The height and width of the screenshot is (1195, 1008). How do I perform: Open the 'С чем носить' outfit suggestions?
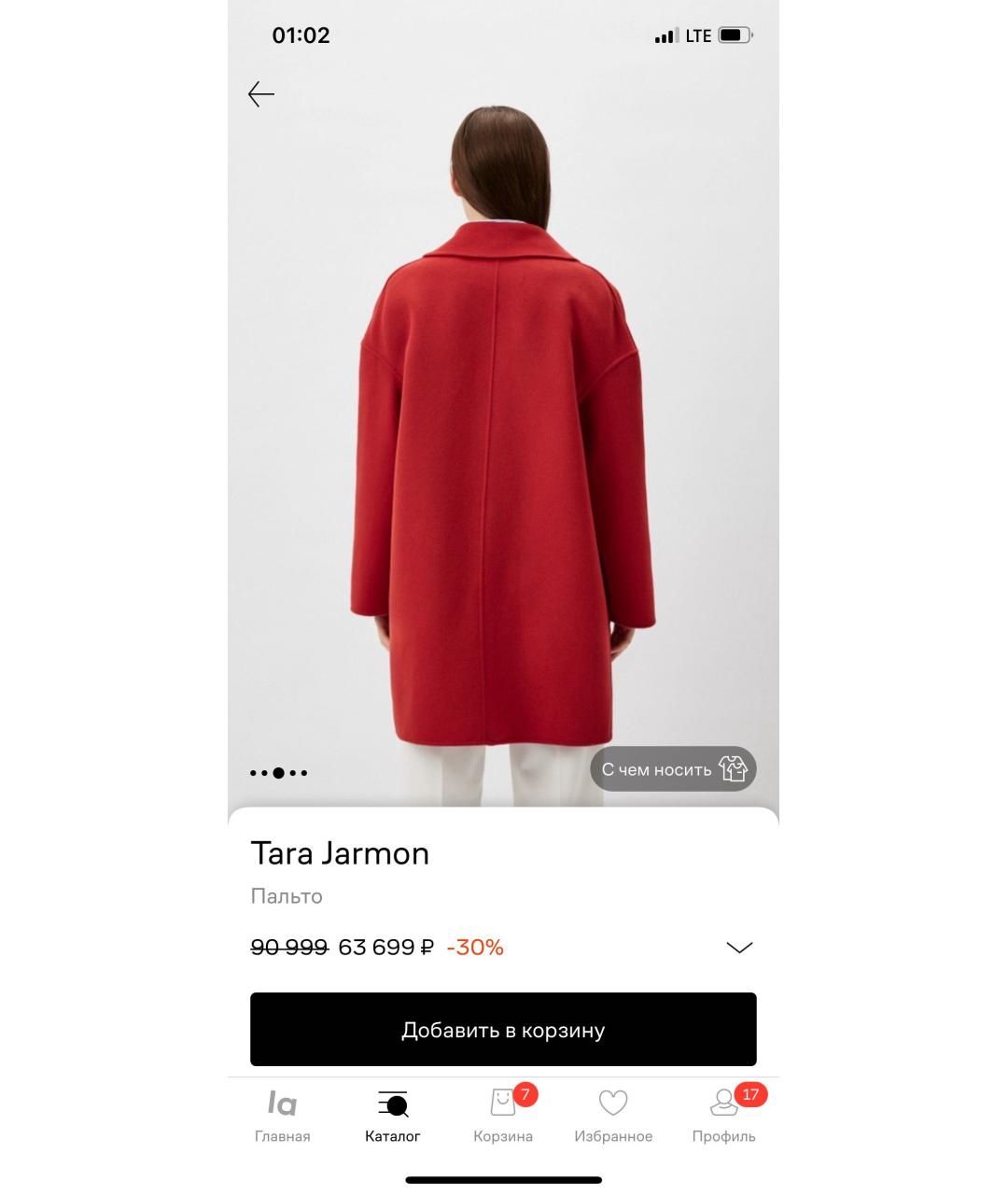coord(673,769)
